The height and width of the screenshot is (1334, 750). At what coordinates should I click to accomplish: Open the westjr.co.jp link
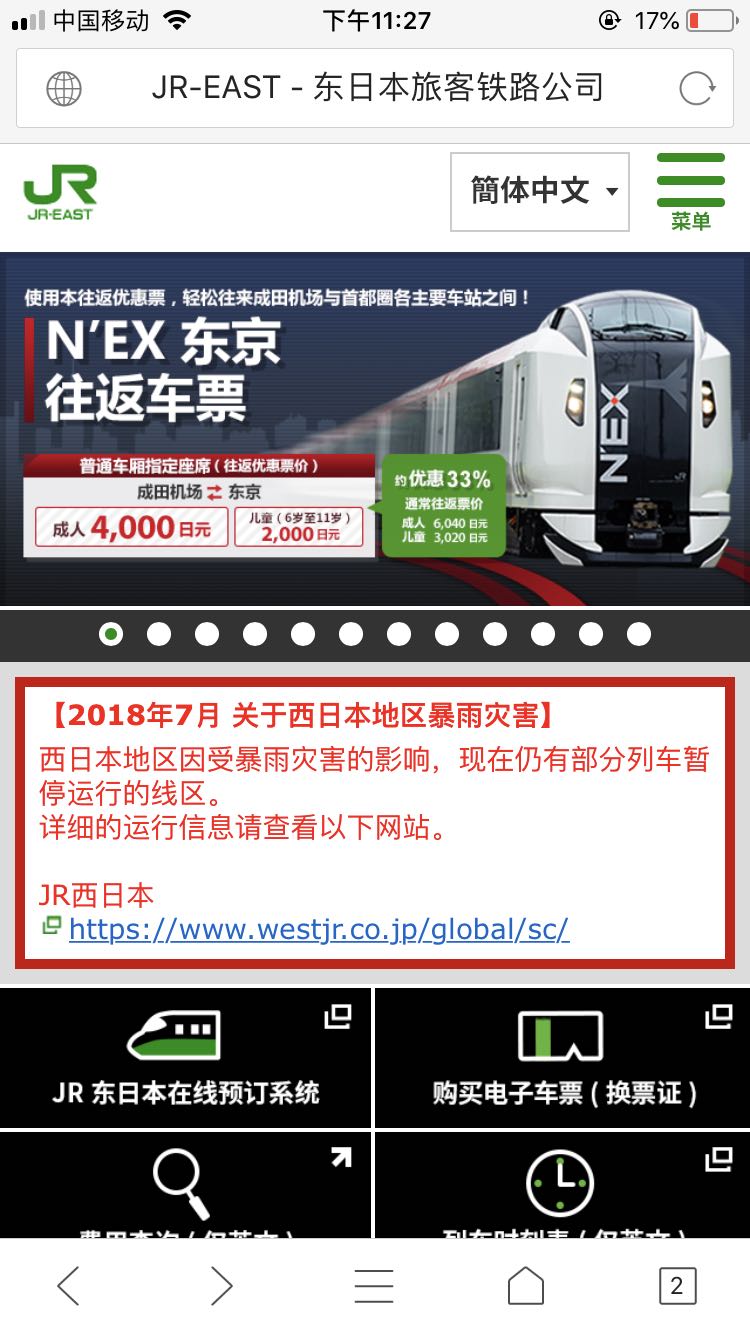318,930
